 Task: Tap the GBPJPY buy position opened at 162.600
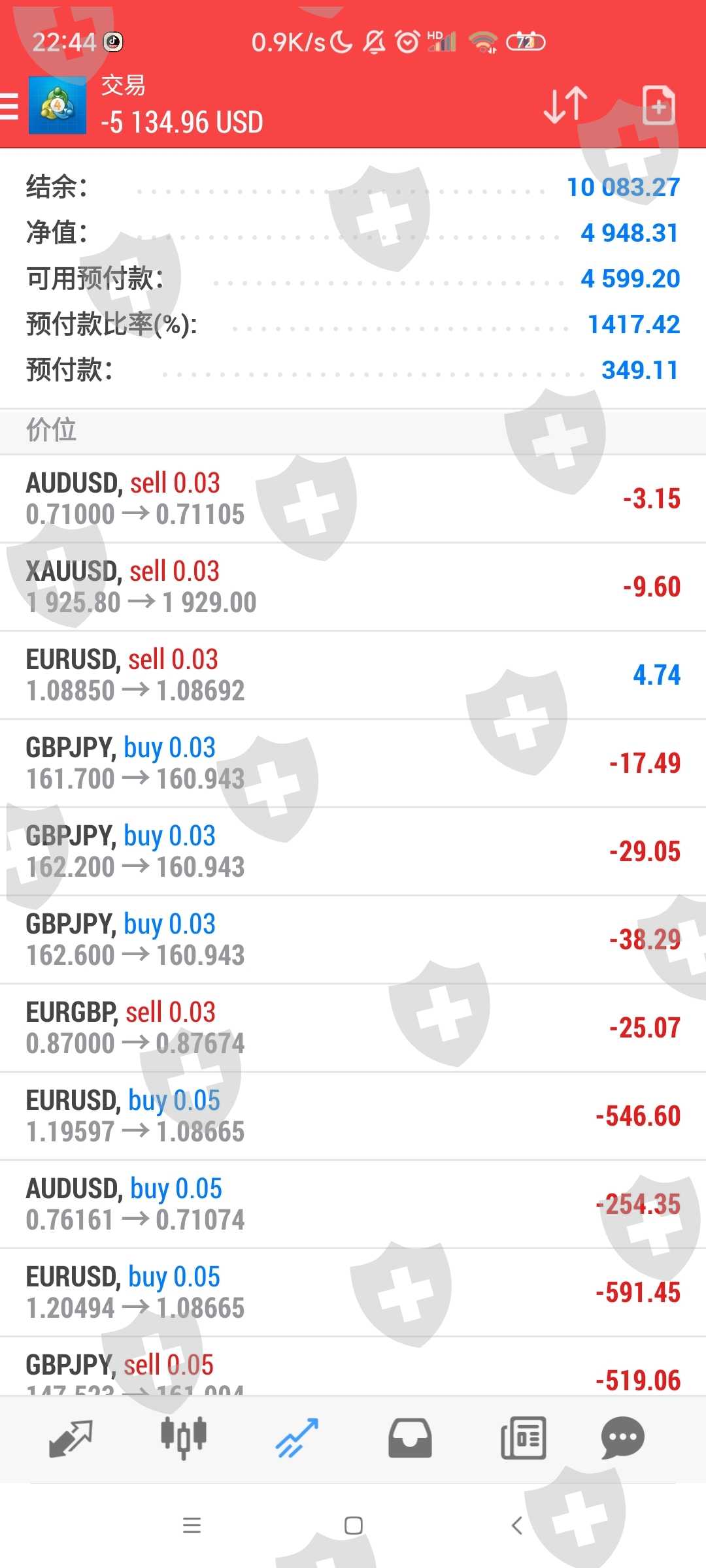pyautogui.click(x=353, y=939)
